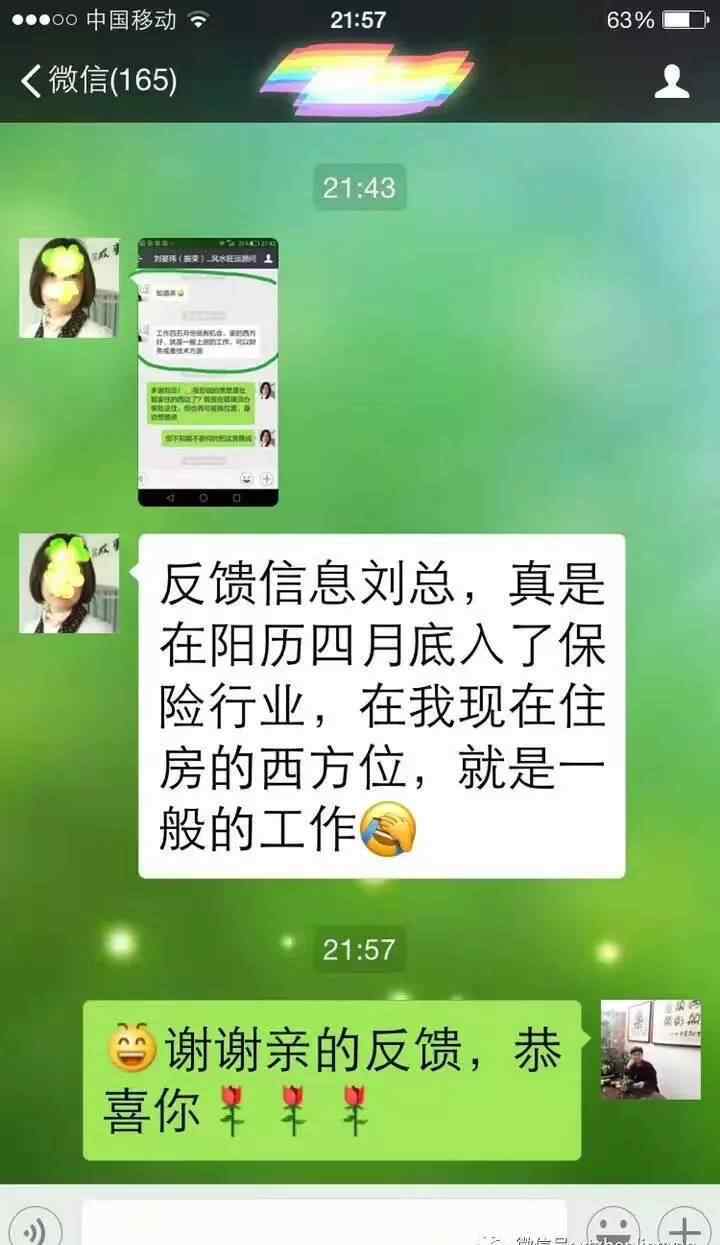The image size is (720, 1245).
Task: Open the plus attachment menu
Action: tap(684, 1228)
